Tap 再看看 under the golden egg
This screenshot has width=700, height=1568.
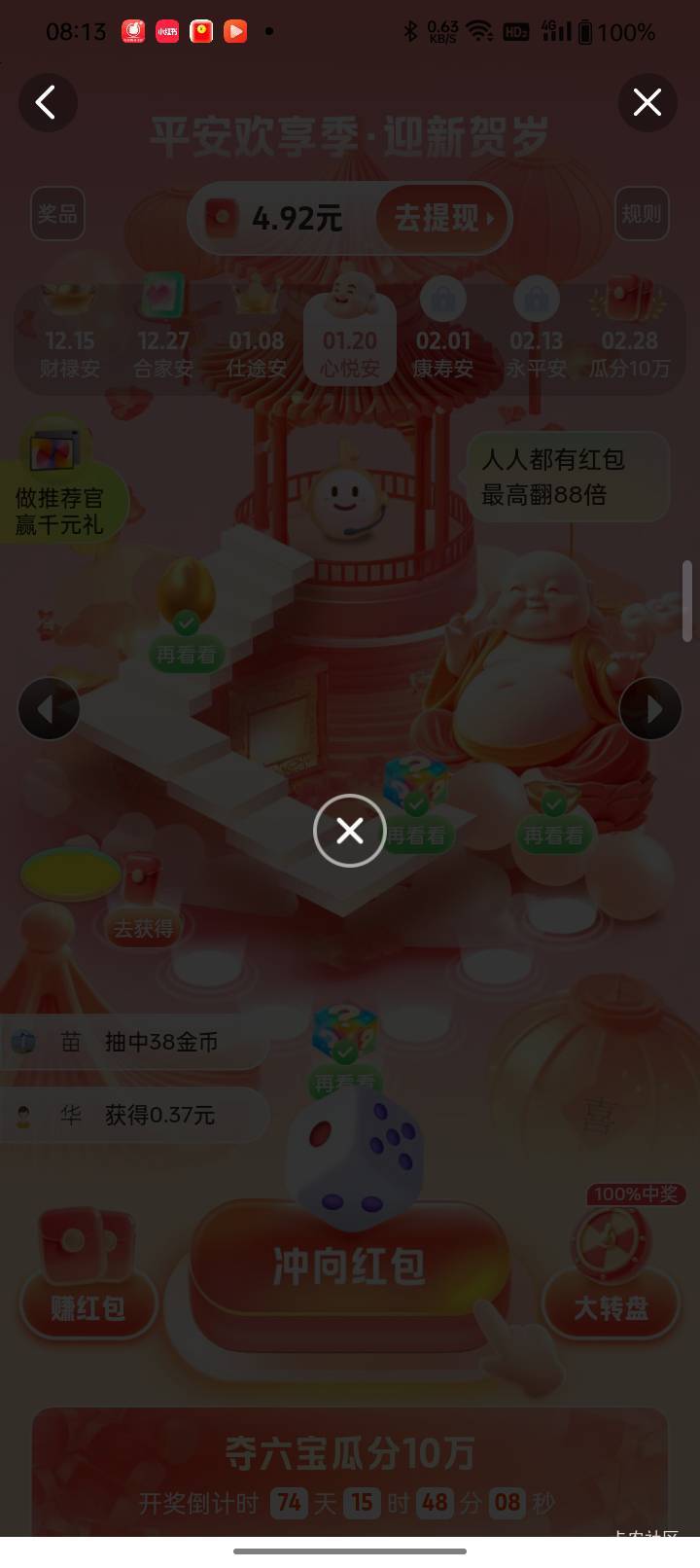[186, 655]
